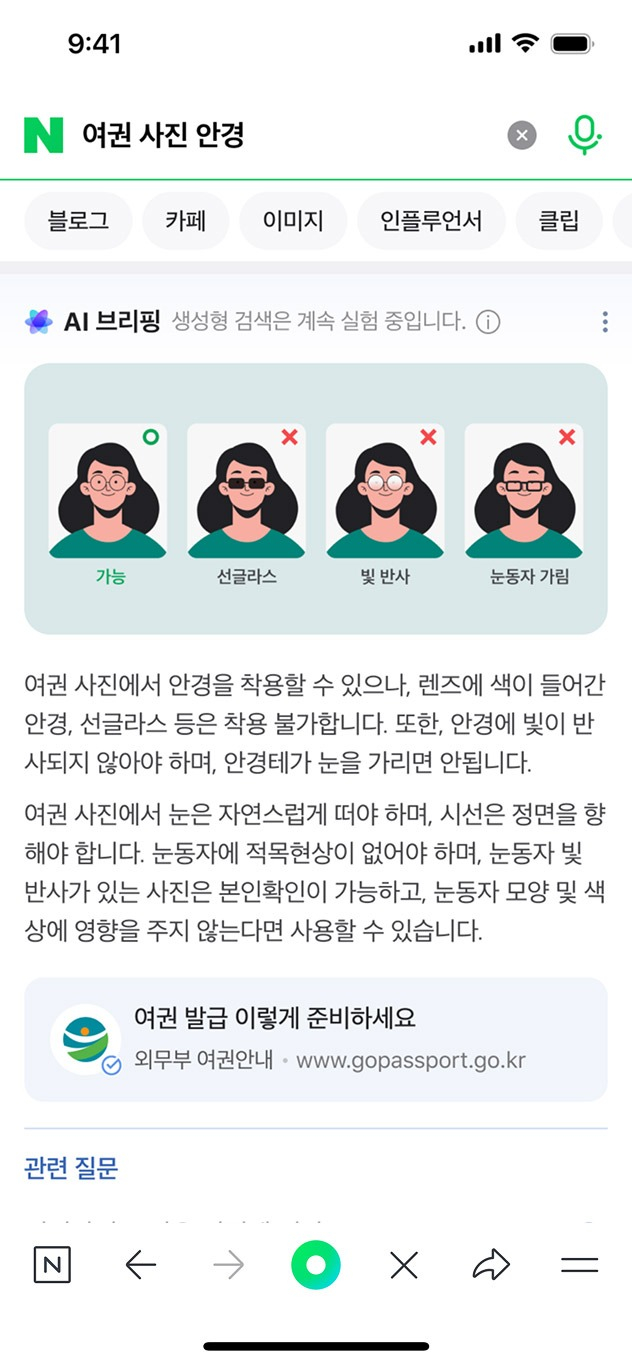This screenshot has width=632, height=1364.
Task: Go back to the previous page
Action: click(141, 1266)
